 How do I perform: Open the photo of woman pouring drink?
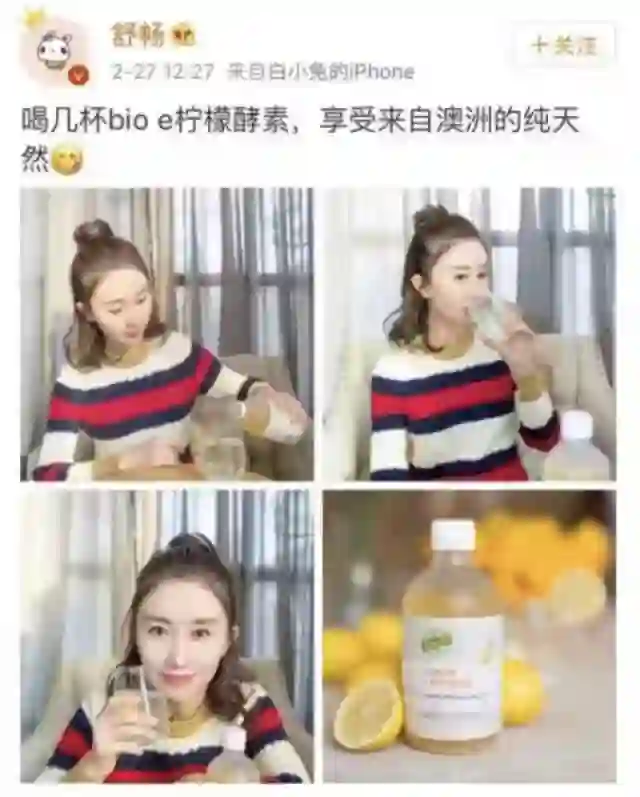[x=167, y=334]
